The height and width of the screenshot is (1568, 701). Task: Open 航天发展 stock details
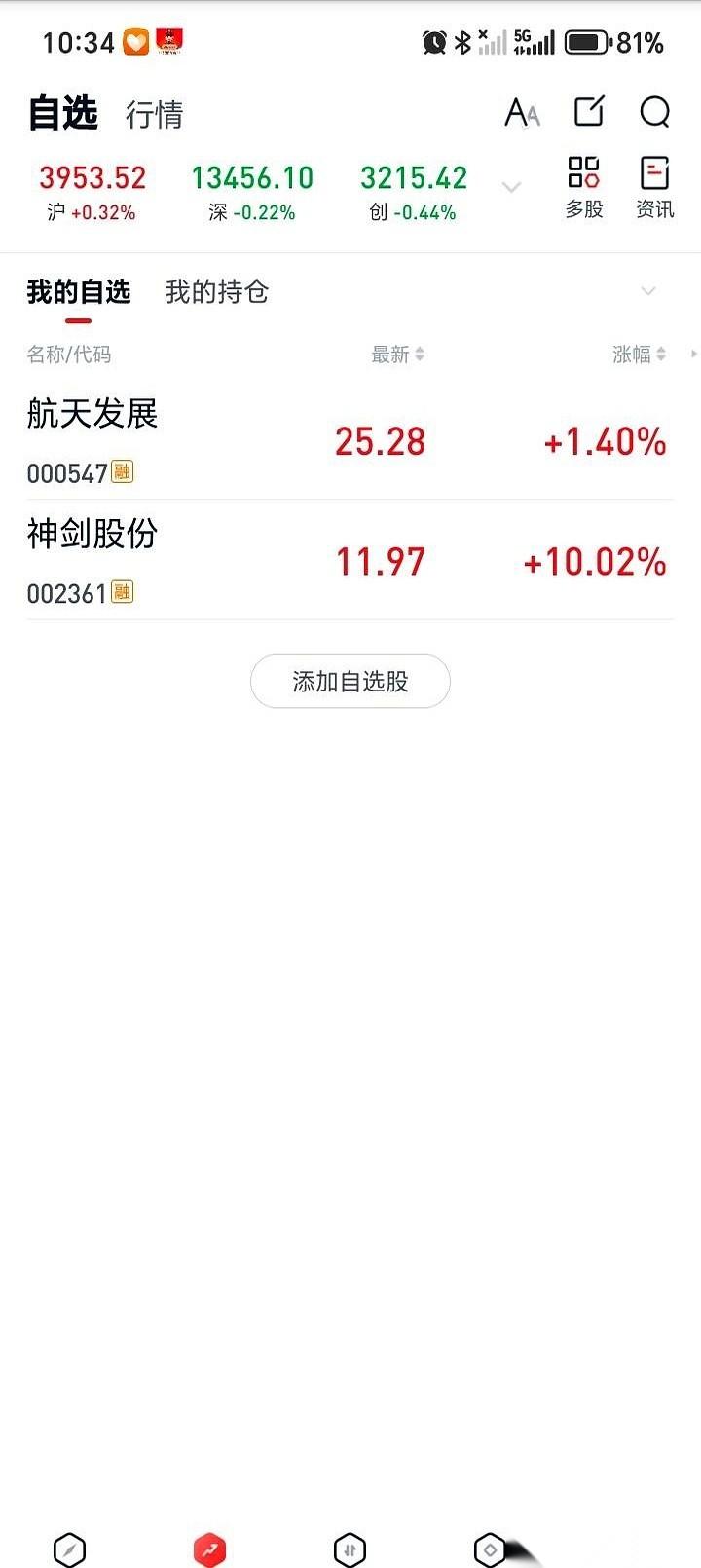pyautogui.click(x=92, y=440)
